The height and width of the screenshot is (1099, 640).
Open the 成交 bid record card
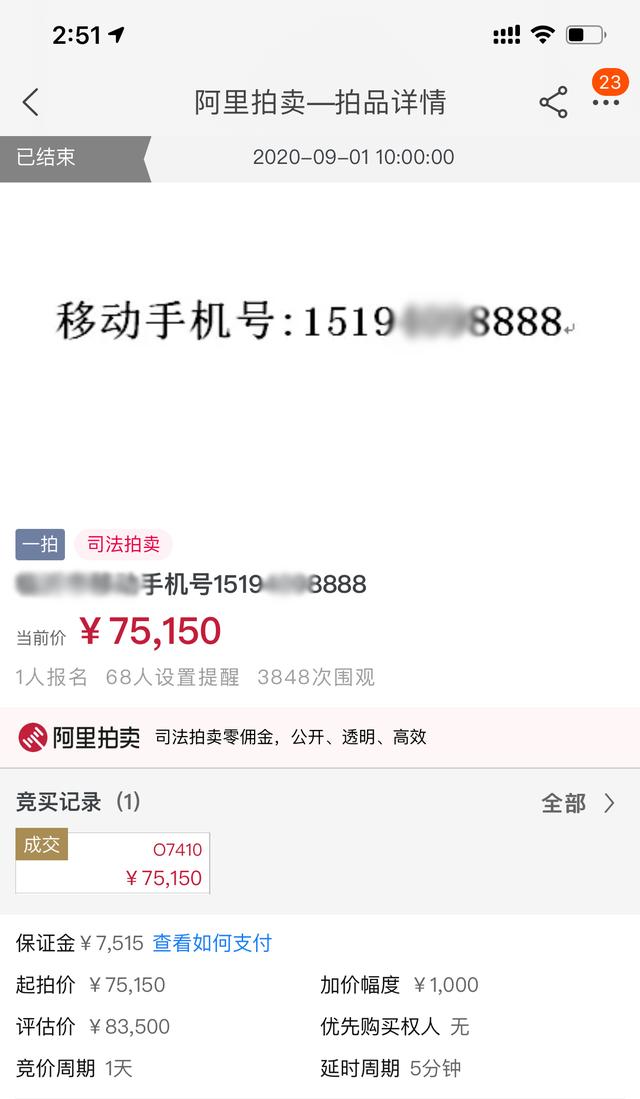[x=112, y=863]
